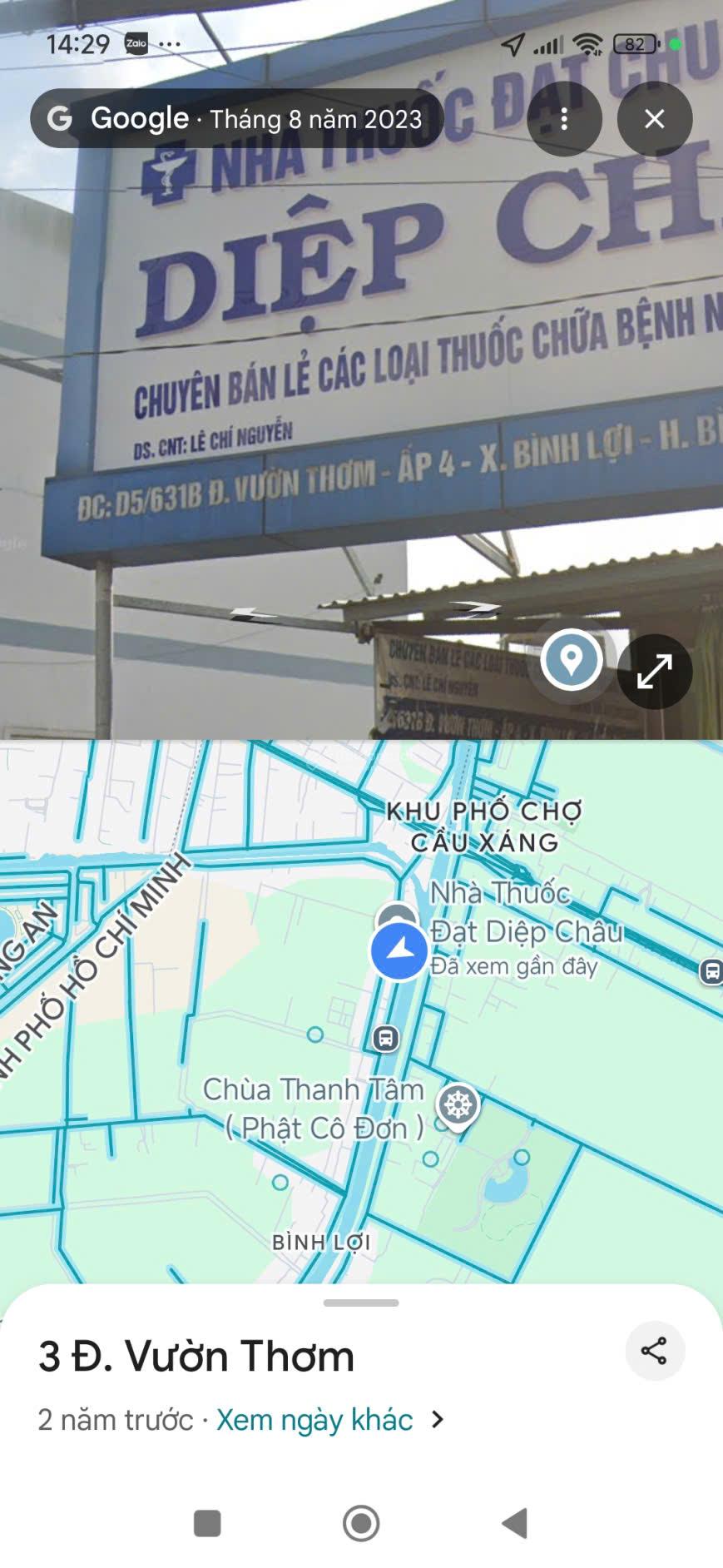723x1568 pixels.
Task: Go back with system back button
Action: click(x=515, y=1523)
